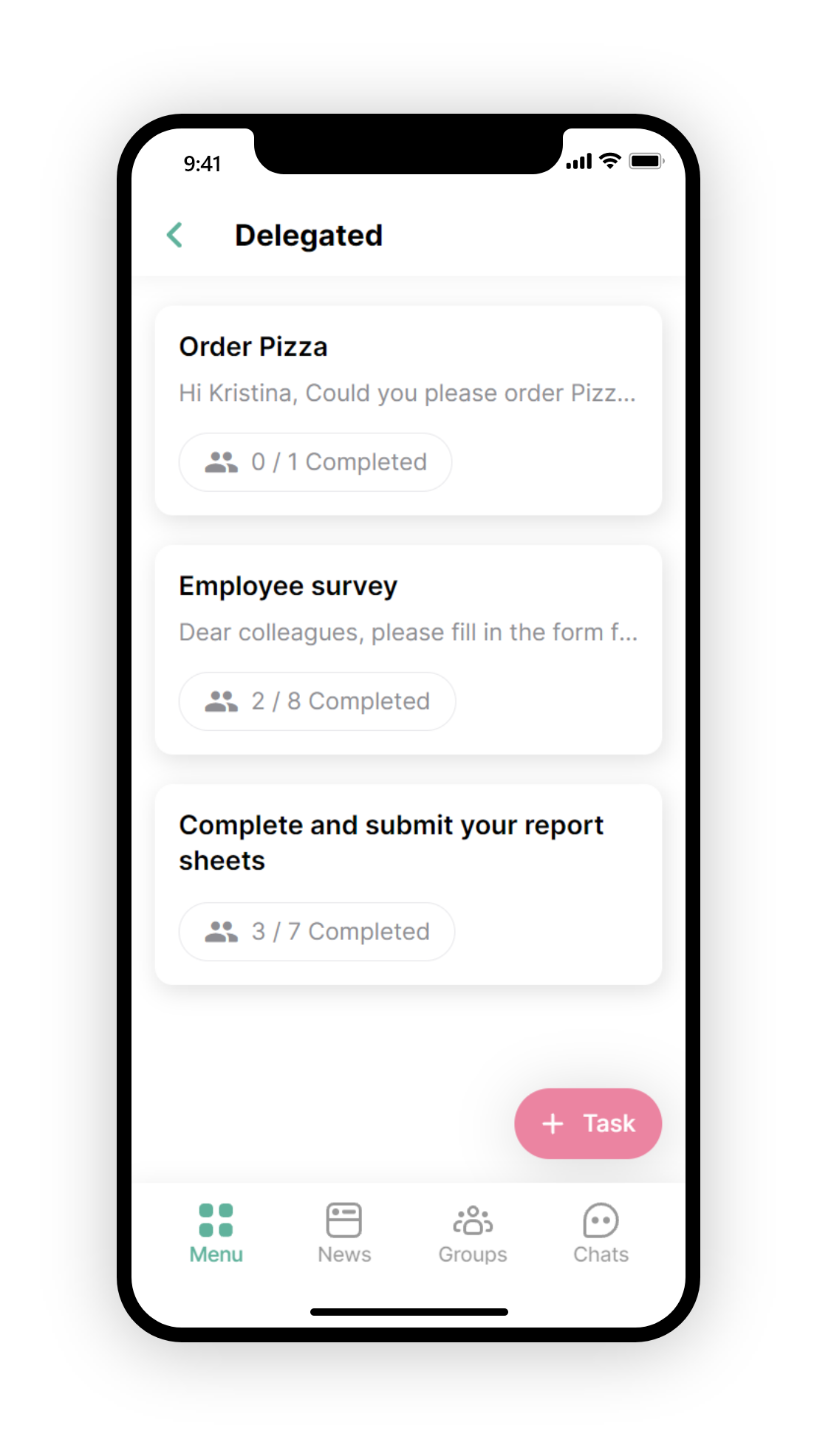Switch to the Groups tab
The height and width of the screenshot is (1456, 817).
click(x=473, y=1233)
